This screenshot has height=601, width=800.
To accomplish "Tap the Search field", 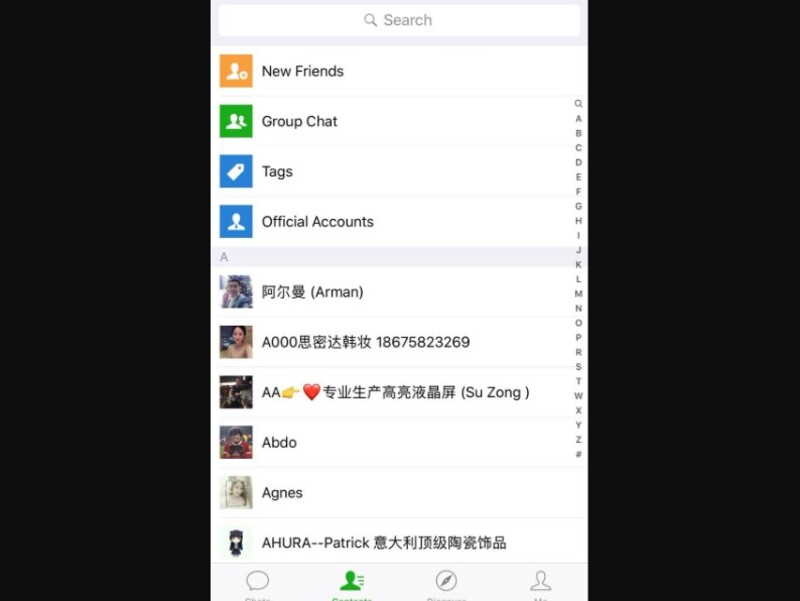I will click(x=399, y=20).
